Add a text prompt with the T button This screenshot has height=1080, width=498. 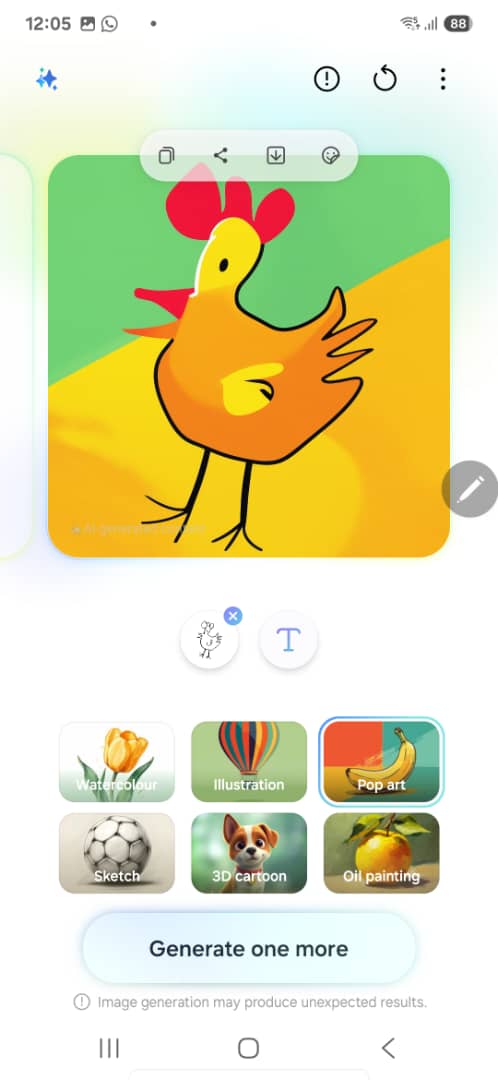coord(289,640)
